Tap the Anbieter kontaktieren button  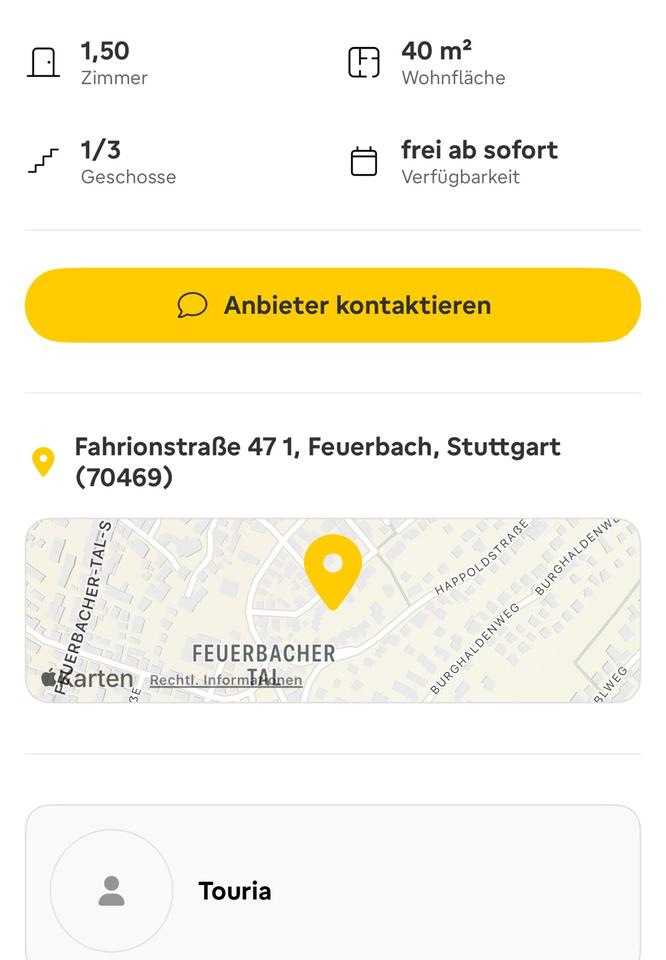333,305
